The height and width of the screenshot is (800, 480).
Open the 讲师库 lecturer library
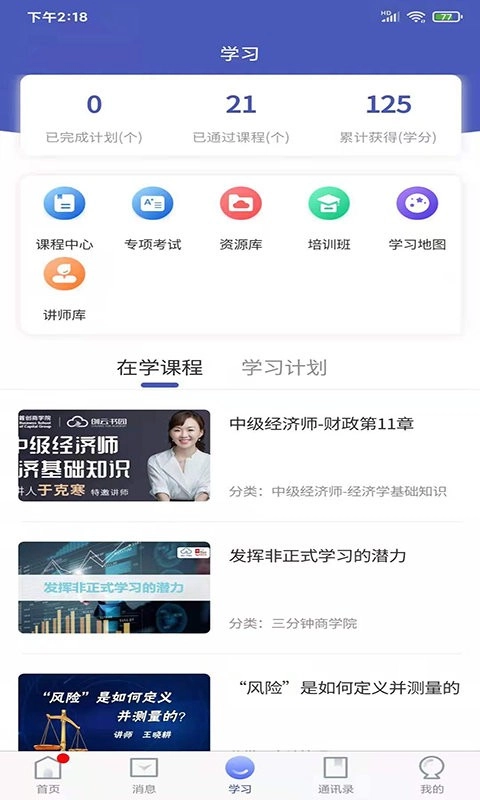pyautogui.click(x=64, y=289)
